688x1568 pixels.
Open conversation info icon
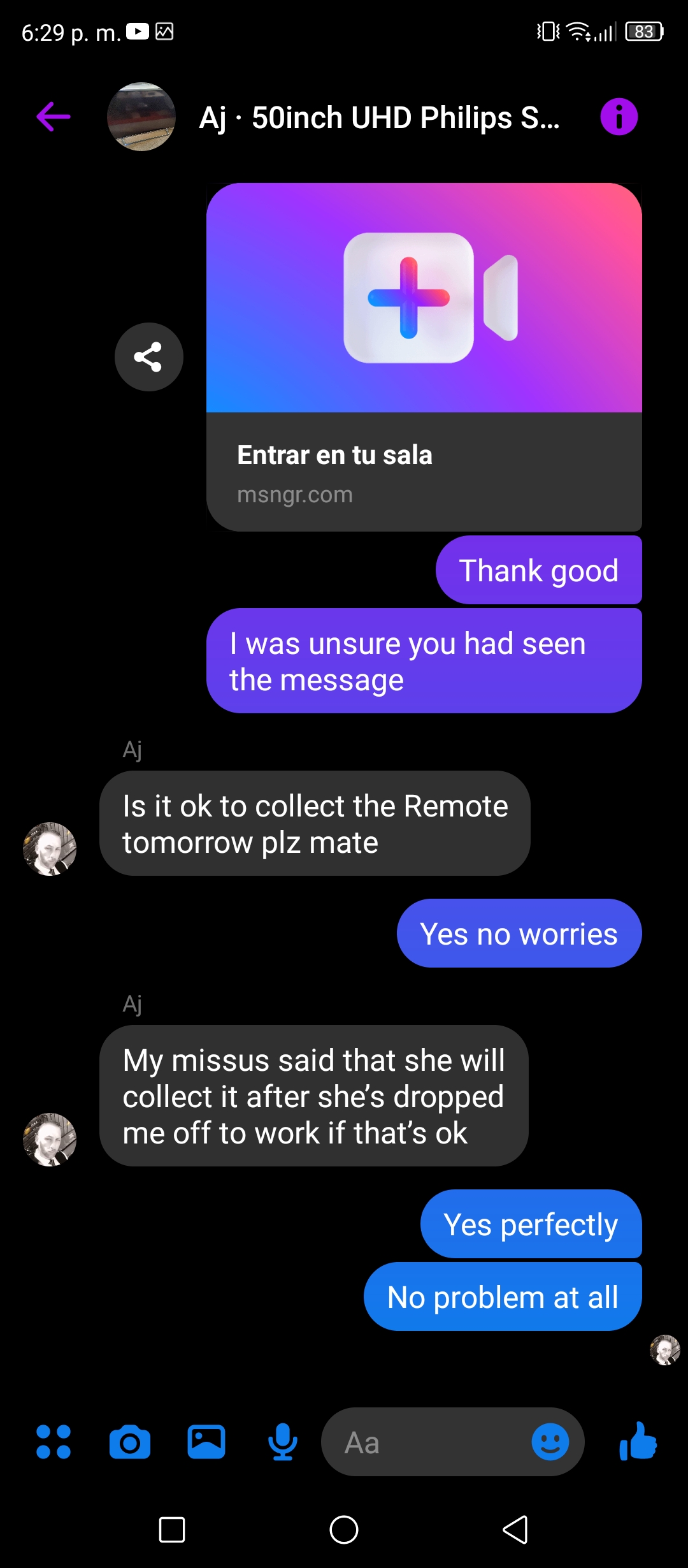(x=619, y=117)
